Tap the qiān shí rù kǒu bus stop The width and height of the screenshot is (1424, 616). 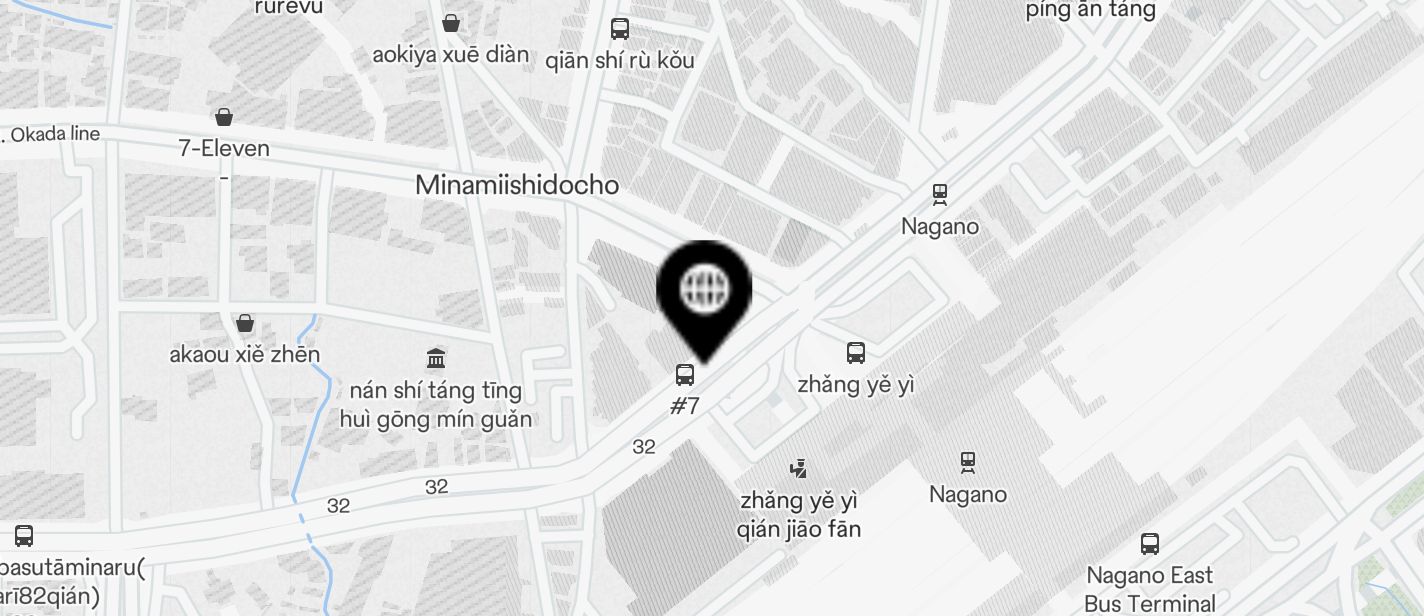(620, 29)
